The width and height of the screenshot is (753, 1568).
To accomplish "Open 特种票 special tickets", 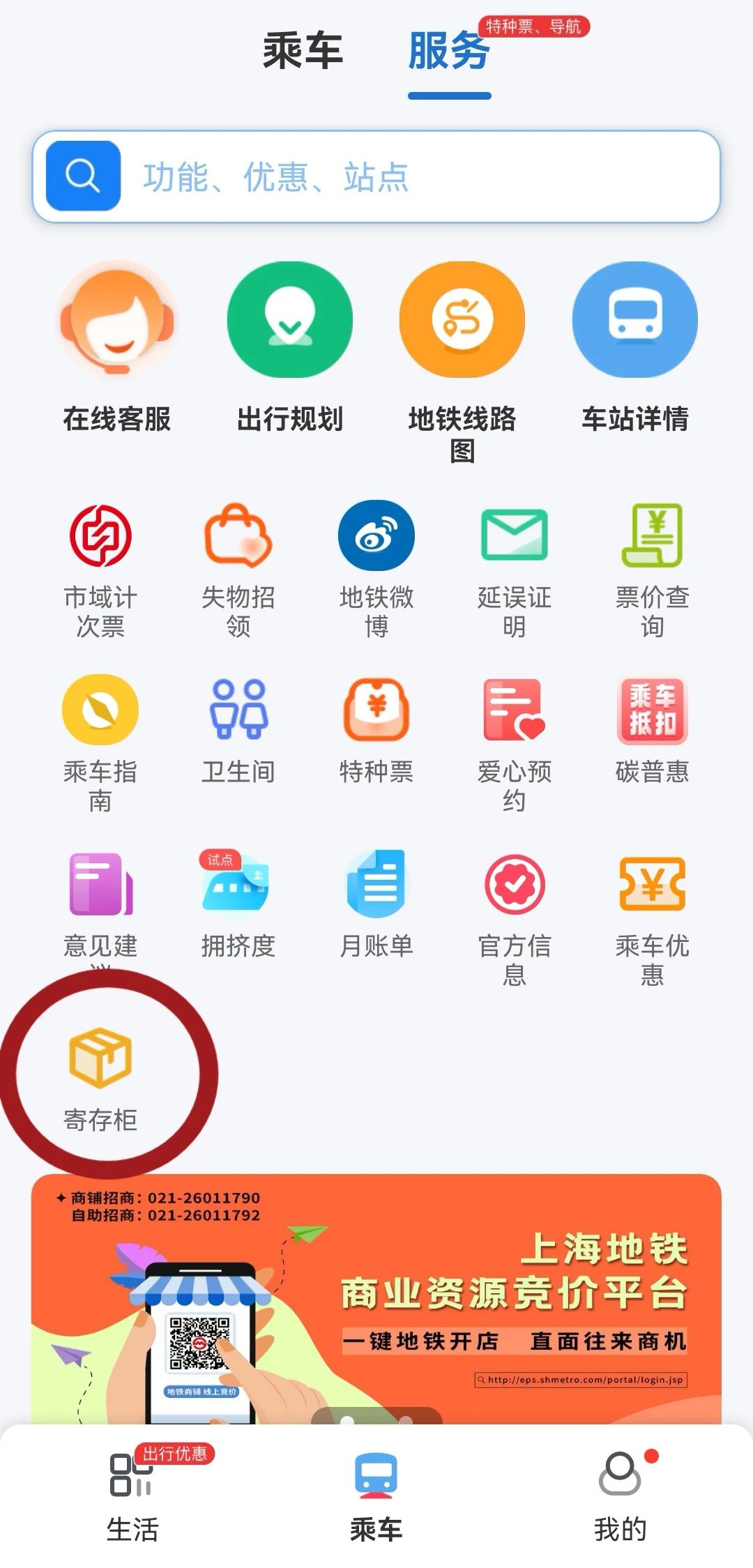I will point(376,729).
